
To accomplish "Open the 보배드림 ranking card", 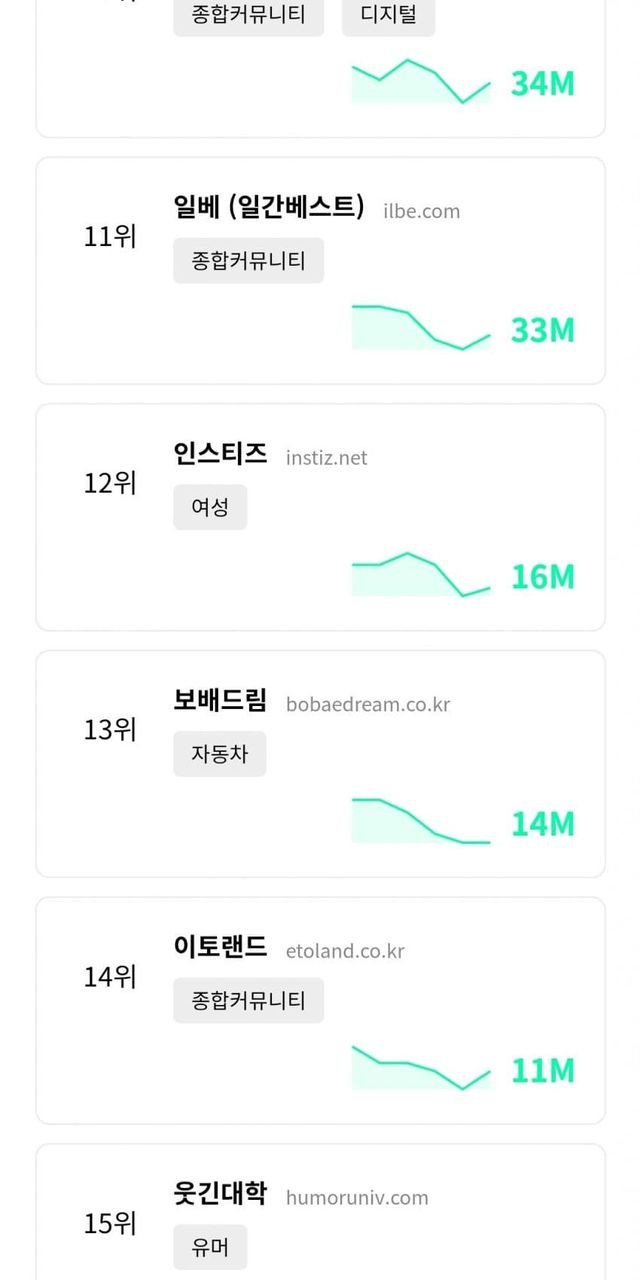I will click(x=220, y=701).
